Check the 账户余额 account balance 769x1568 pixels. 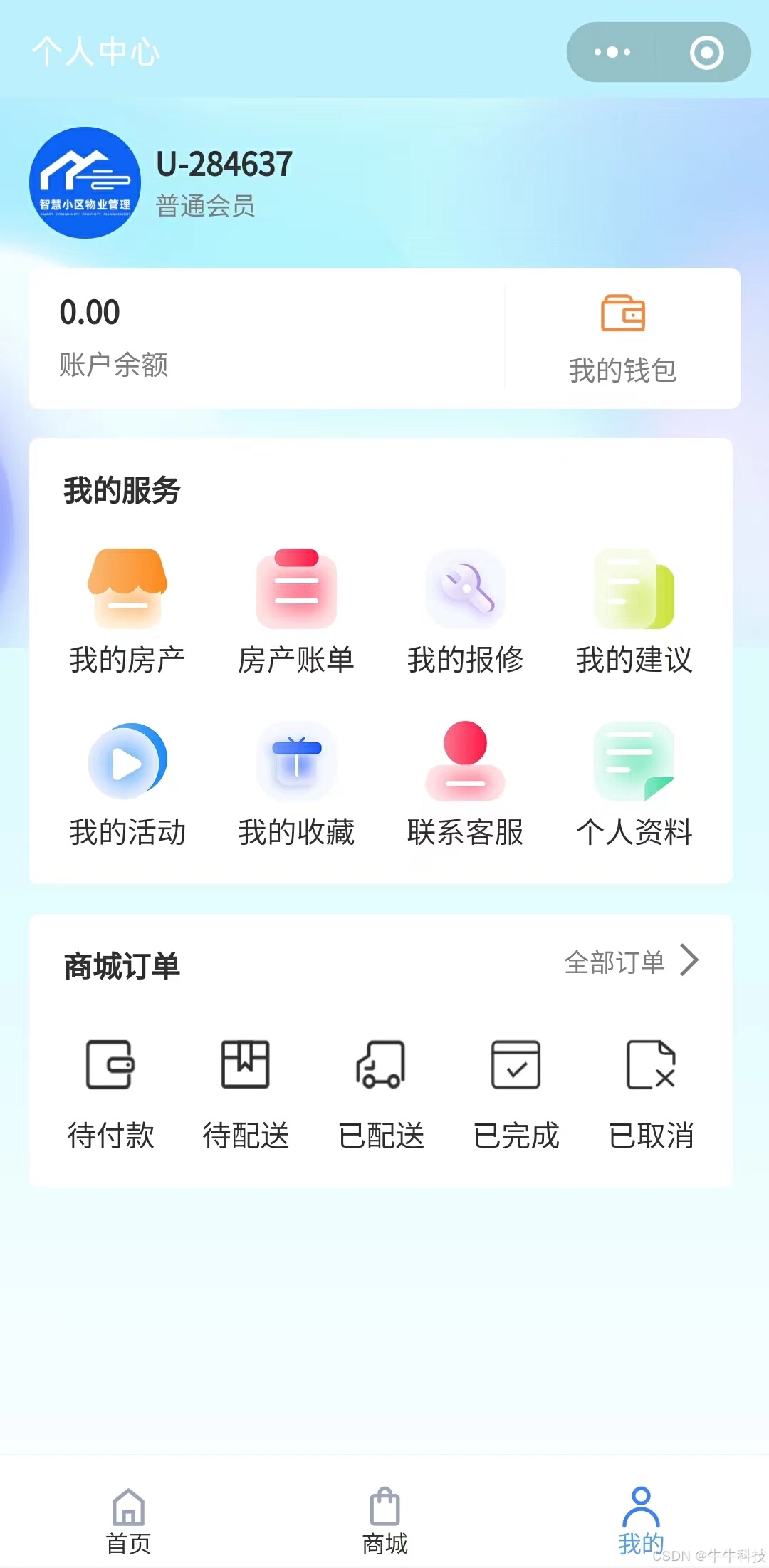[114, 335]
